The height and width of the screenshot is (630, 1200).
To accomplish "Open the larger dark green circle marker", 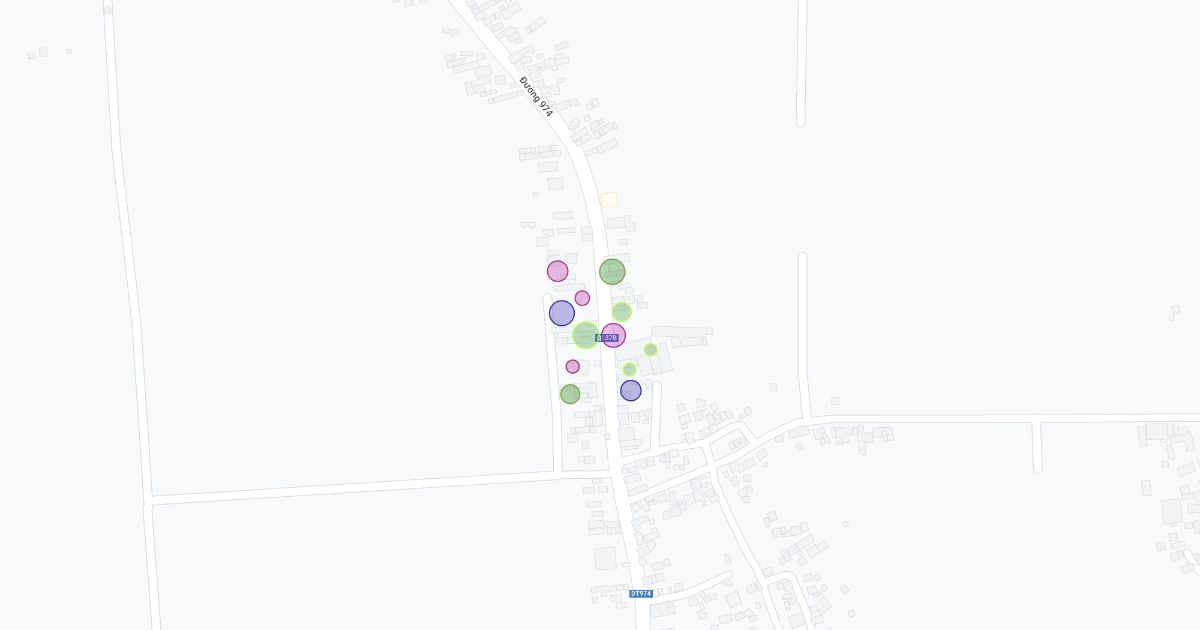I will tap(612, 271).
